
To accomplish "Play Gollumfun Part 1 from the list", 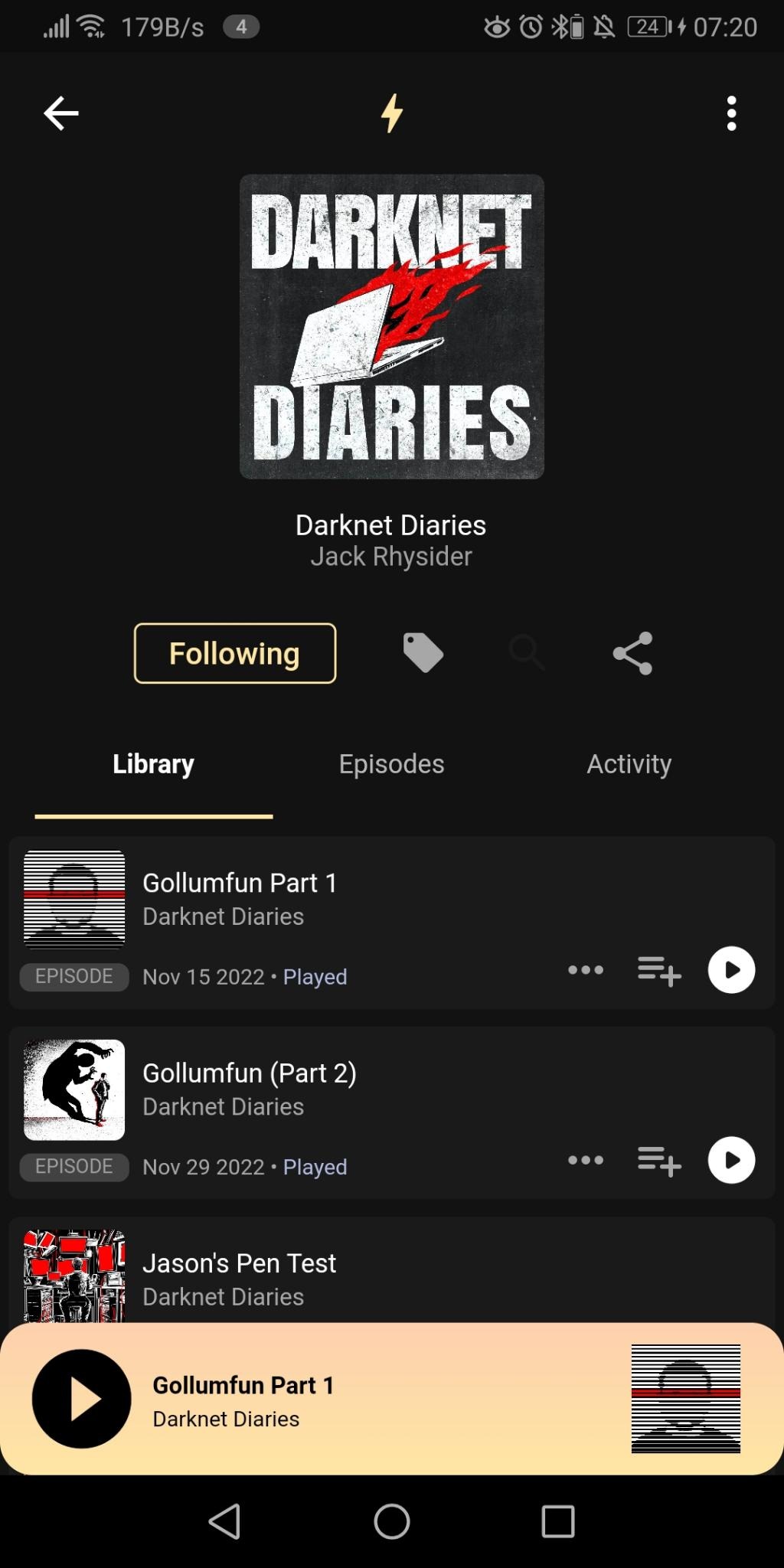I will (x=731, y=970).
